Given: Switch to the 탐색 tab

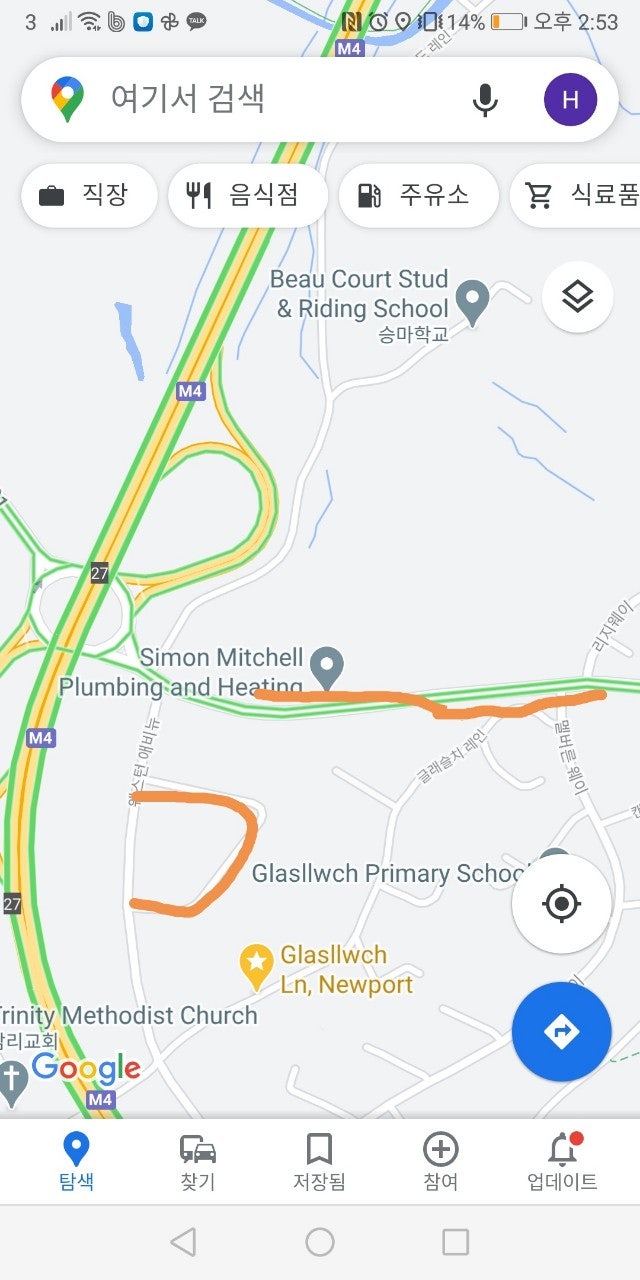Looking at the screenshot, I should (x=76, y=1162).
